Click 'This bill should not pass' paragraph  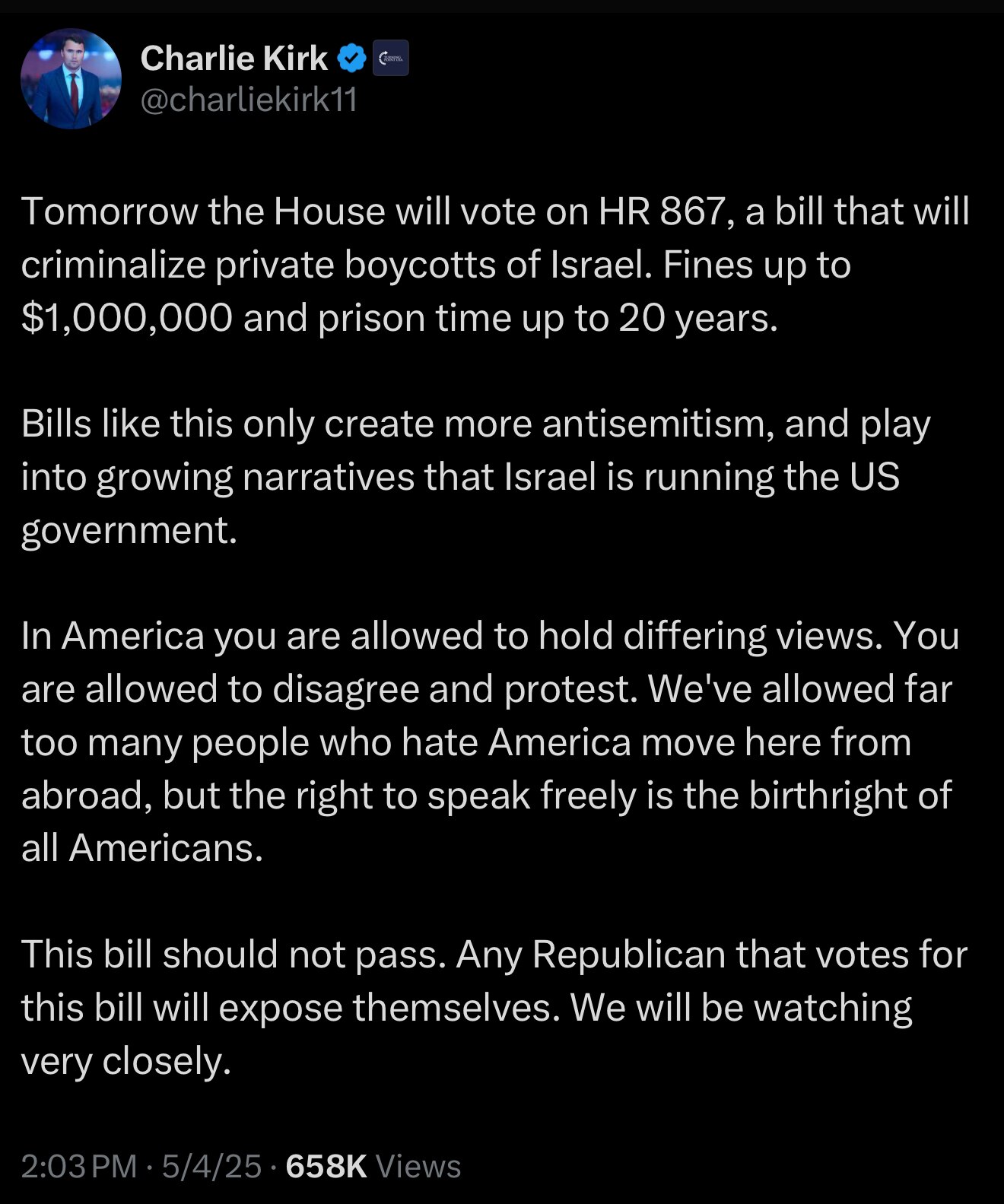pos(494,955)
